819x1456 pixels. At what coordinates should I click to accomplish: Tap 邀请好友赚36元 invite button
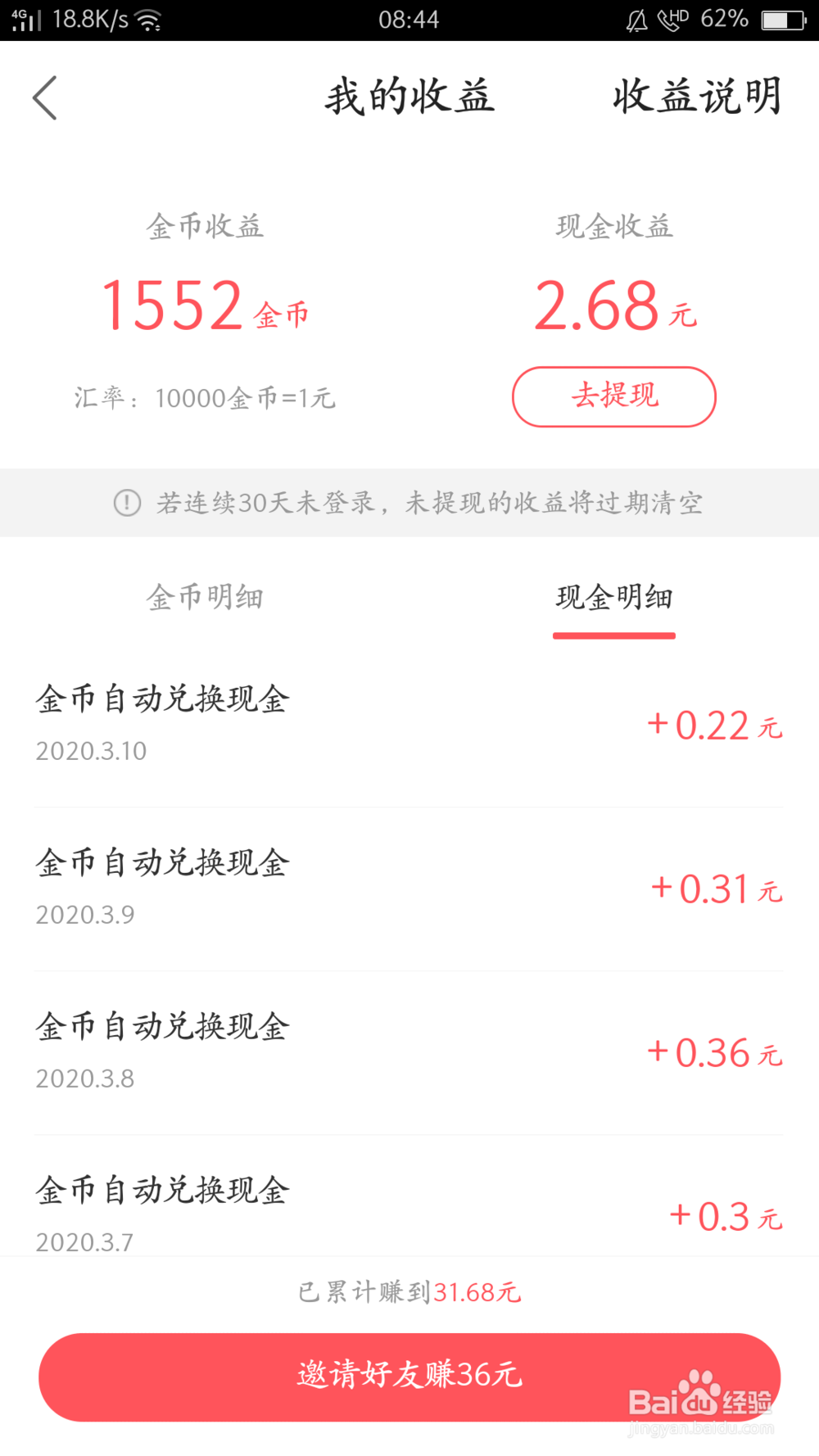(409, 1377)
